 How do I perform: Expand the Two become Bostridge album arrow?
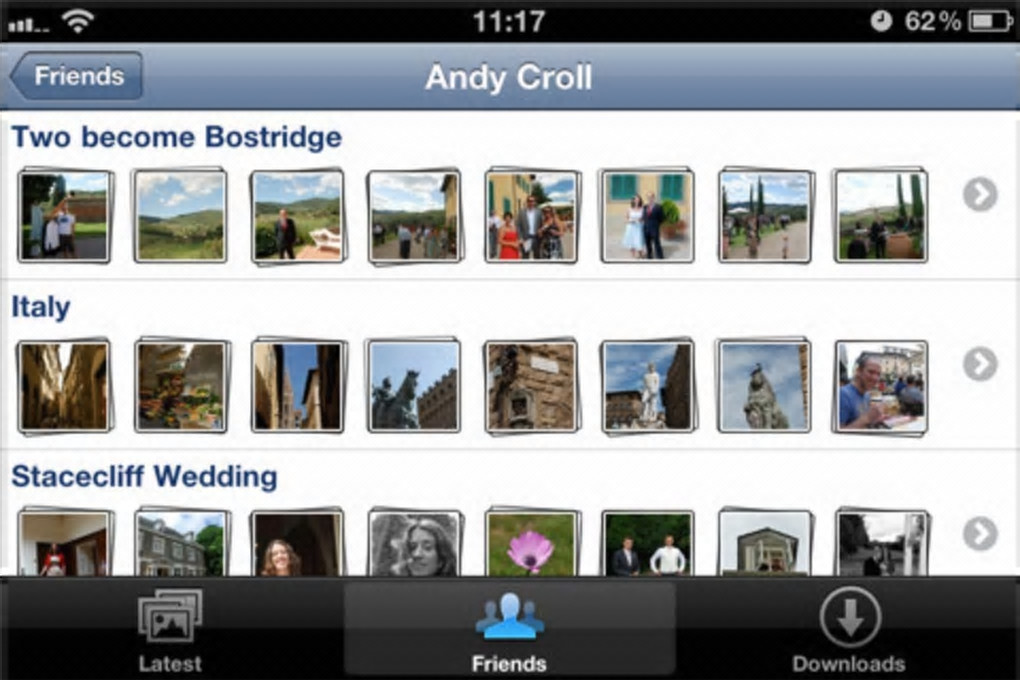tap(980, 194)
